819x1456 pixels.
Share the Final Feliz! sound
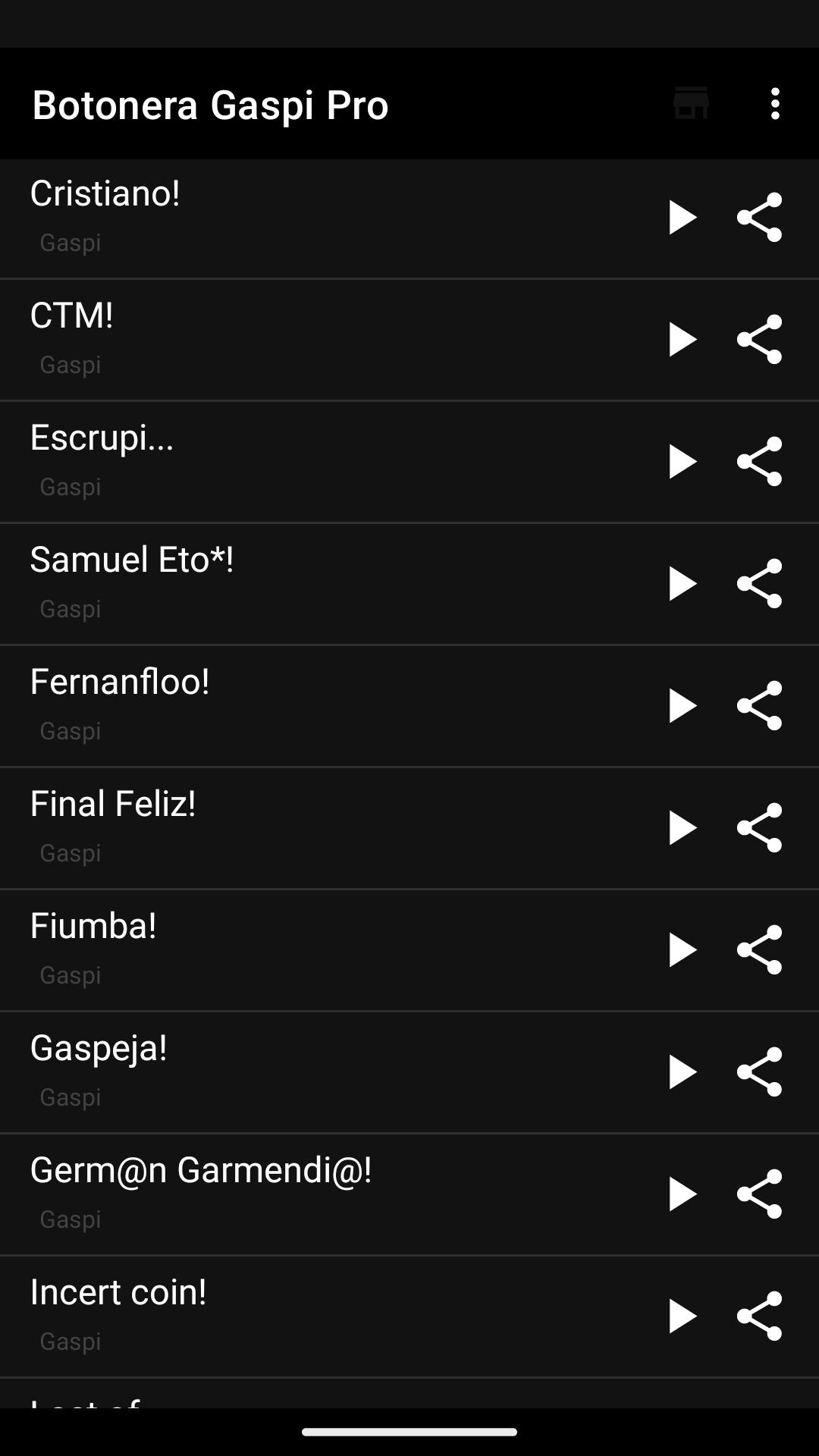coord(759,828)
